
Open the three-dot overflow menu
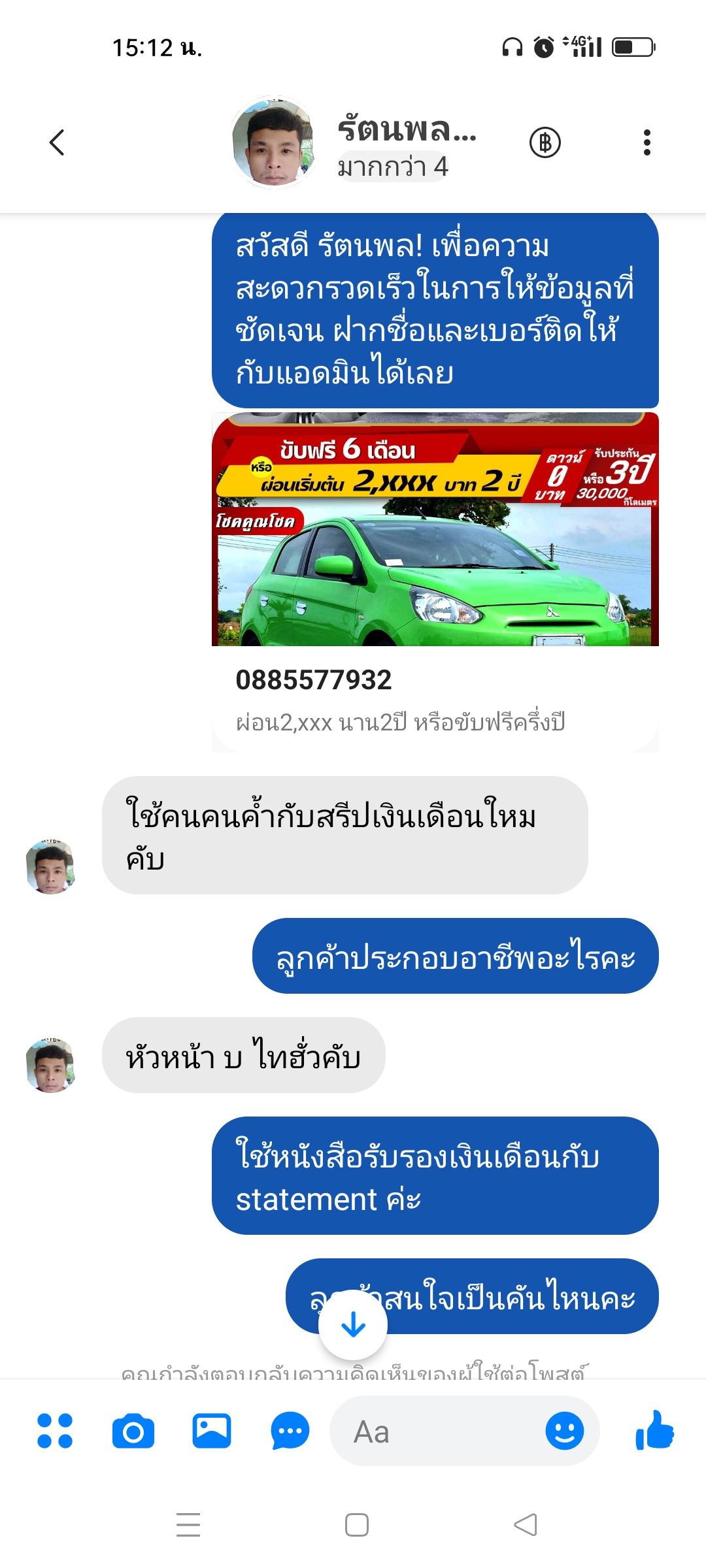(647, 142)
